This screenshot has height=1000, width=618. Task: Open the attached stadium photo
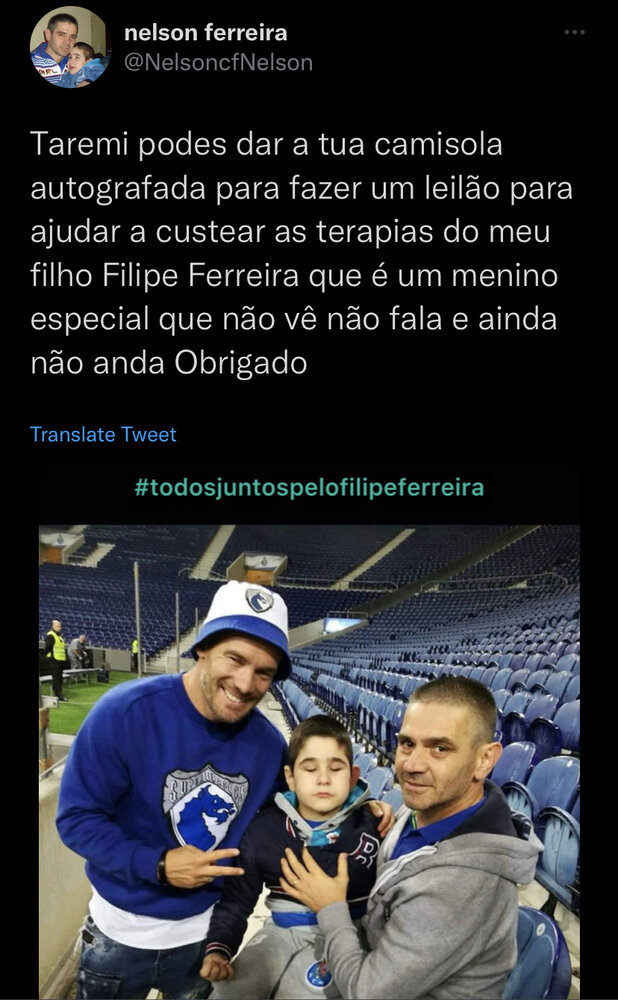point(309,760)
